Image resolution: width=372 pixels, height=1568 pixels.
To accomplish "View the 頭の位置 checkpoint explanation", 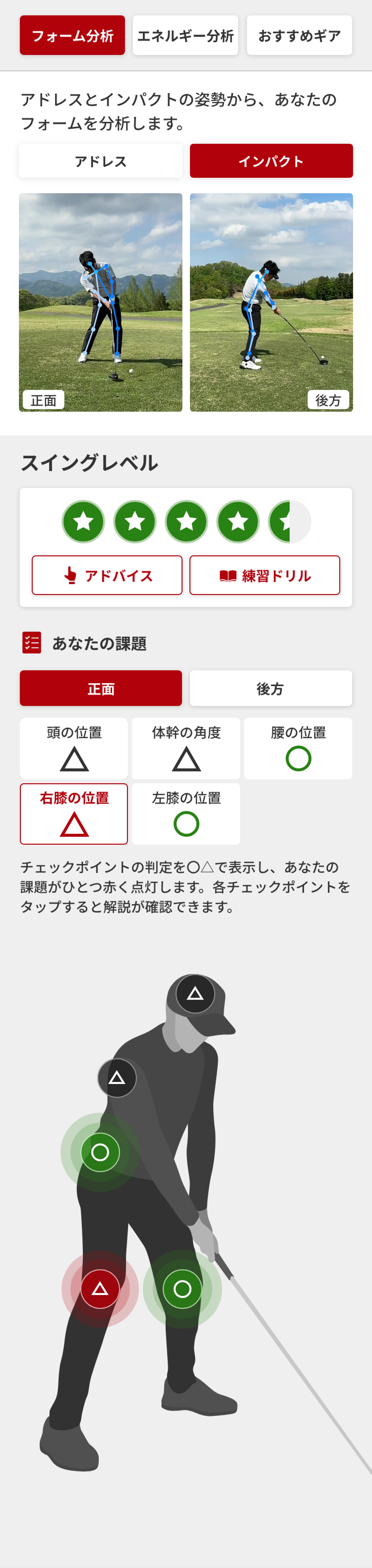I will pos(74,748).
